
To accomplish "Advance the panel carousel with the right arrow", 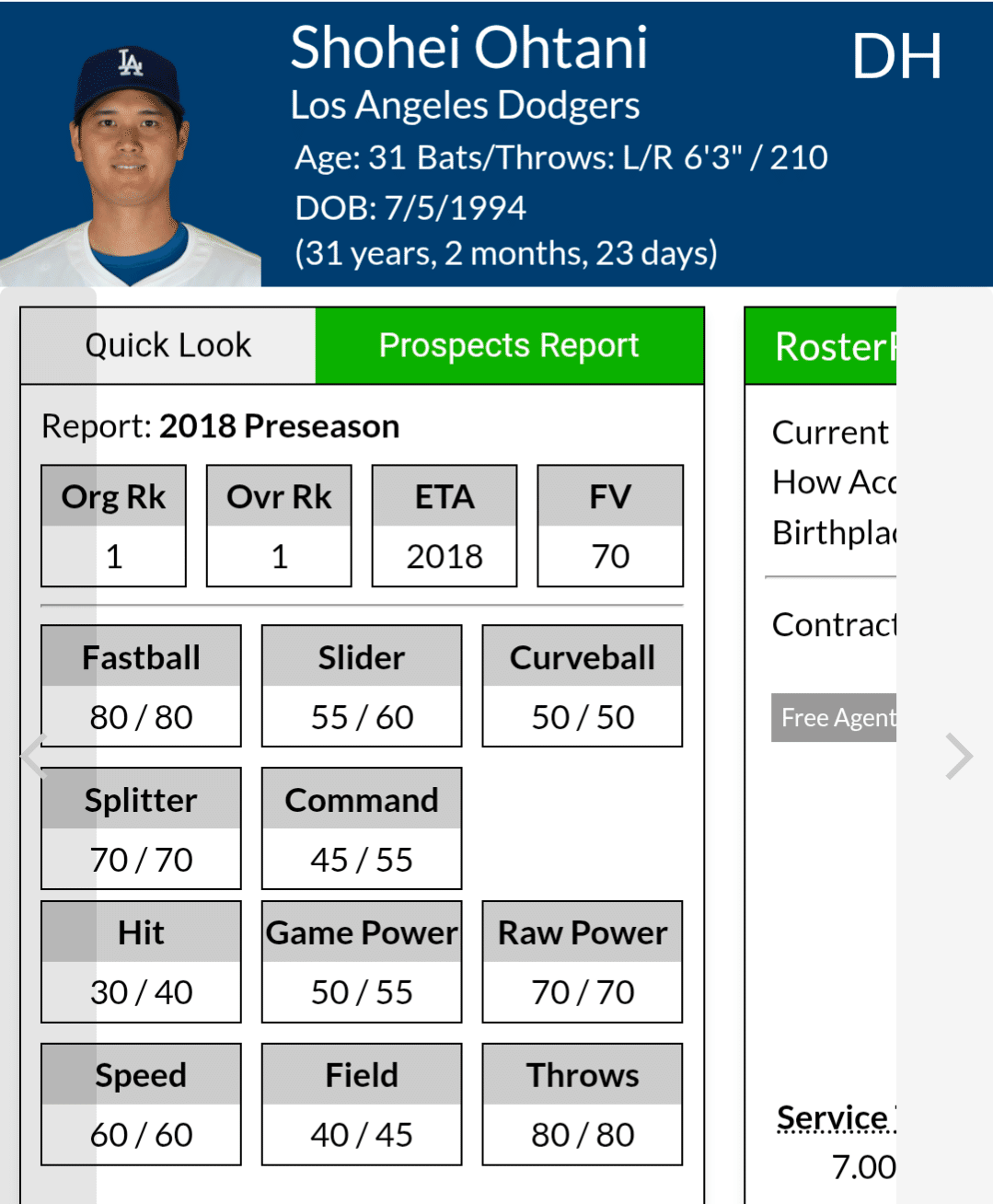I will [961, 757].
